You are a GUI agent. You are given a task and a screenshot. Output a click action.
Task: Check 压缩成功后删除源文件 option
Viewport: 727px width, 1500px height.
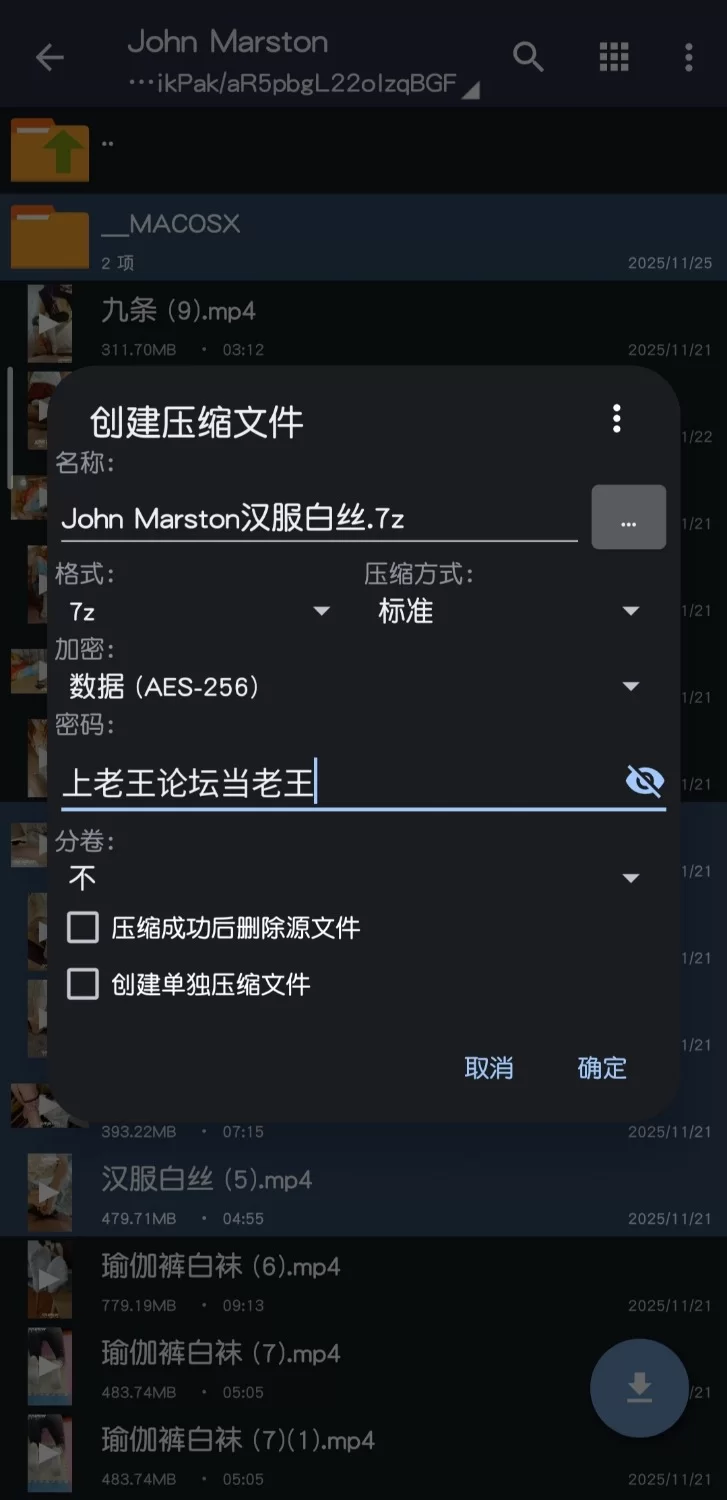coord(83,928)
